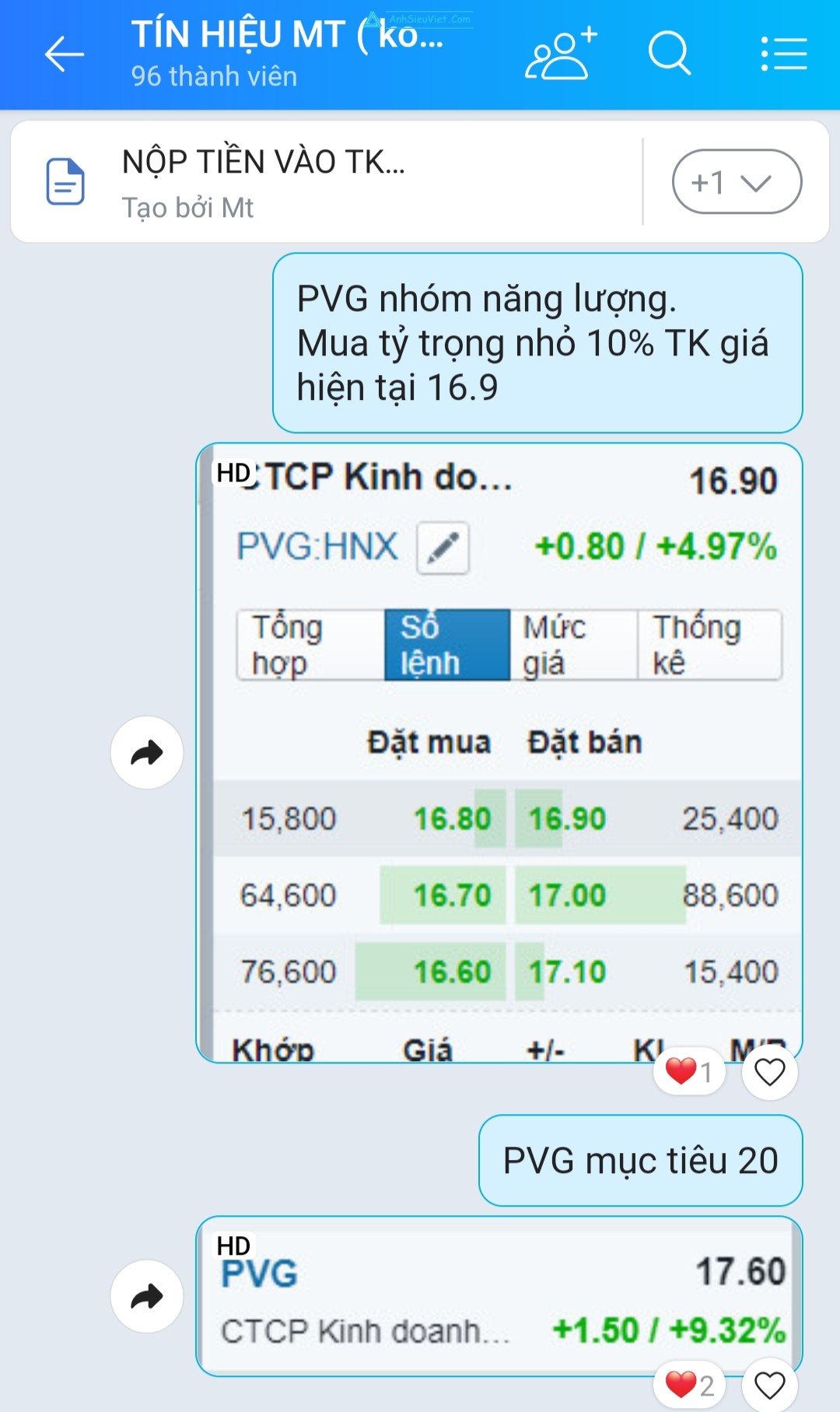View the two heart reactions on PVG image
This screenshot has width=840, height=1412.
click(689, 1385)
